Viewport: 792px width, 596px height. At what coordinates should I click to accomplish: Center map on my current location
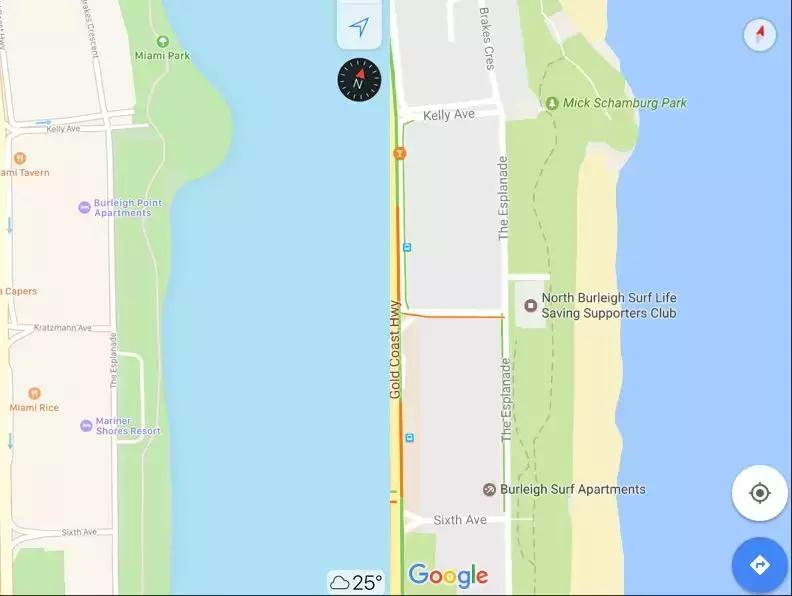759,493
